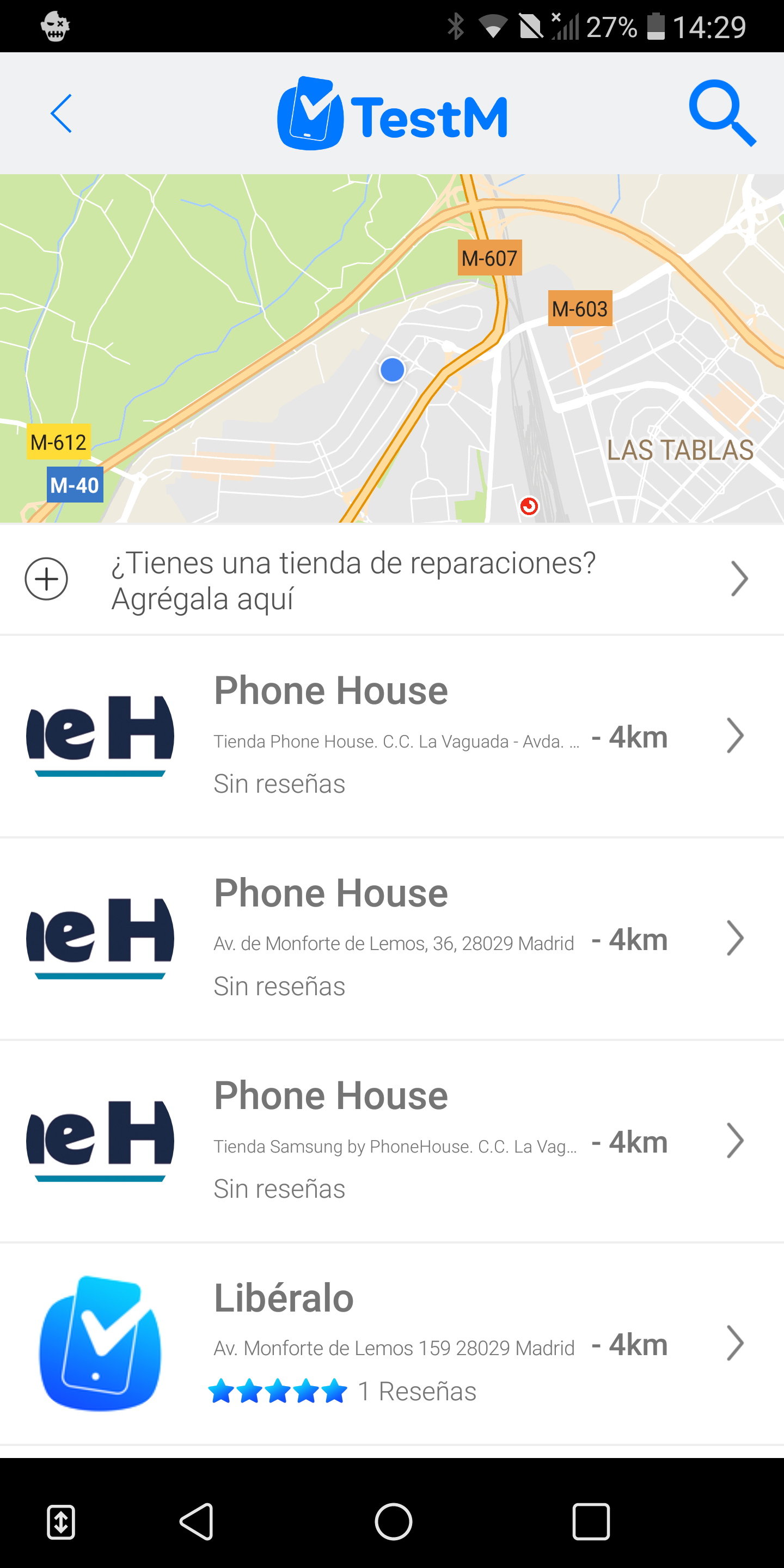Viewport: 784px width, 1568px height.
Task: Tap the red store marker on the map
Action: (x=529, y=506)
